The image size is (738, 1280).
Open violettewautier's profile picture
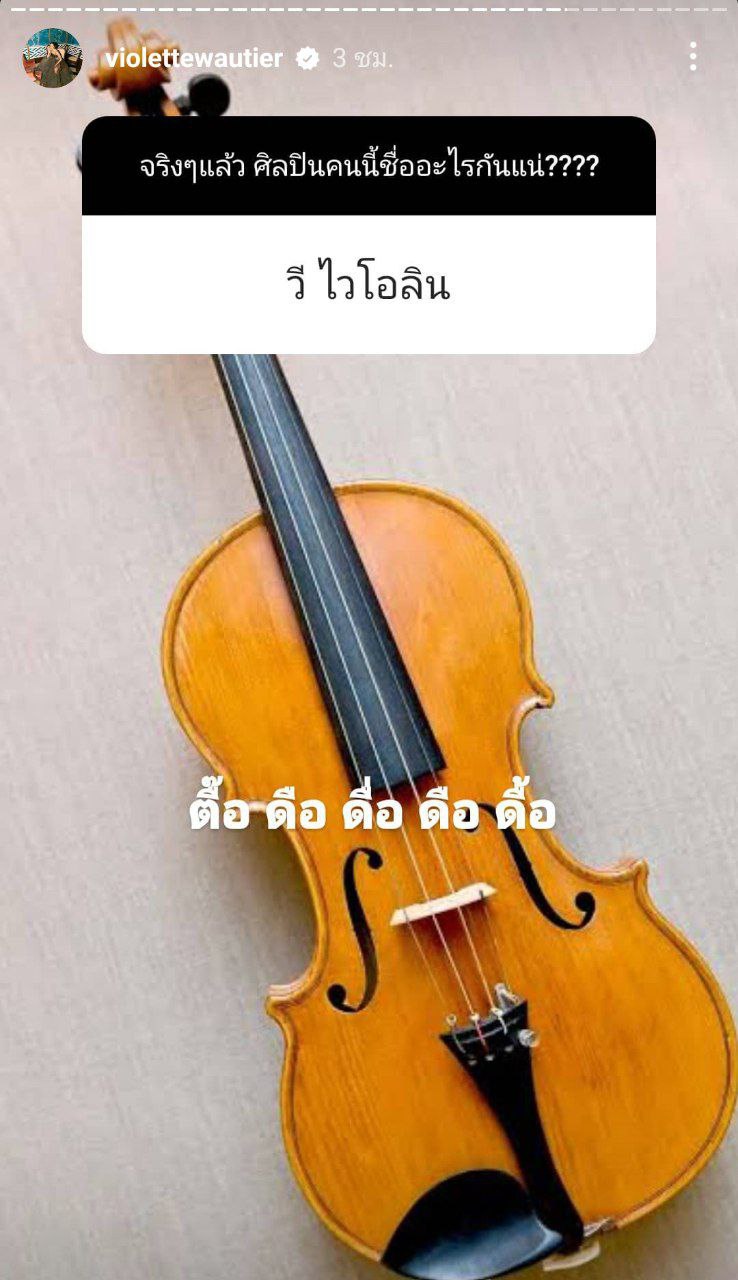tap(52, 58)
